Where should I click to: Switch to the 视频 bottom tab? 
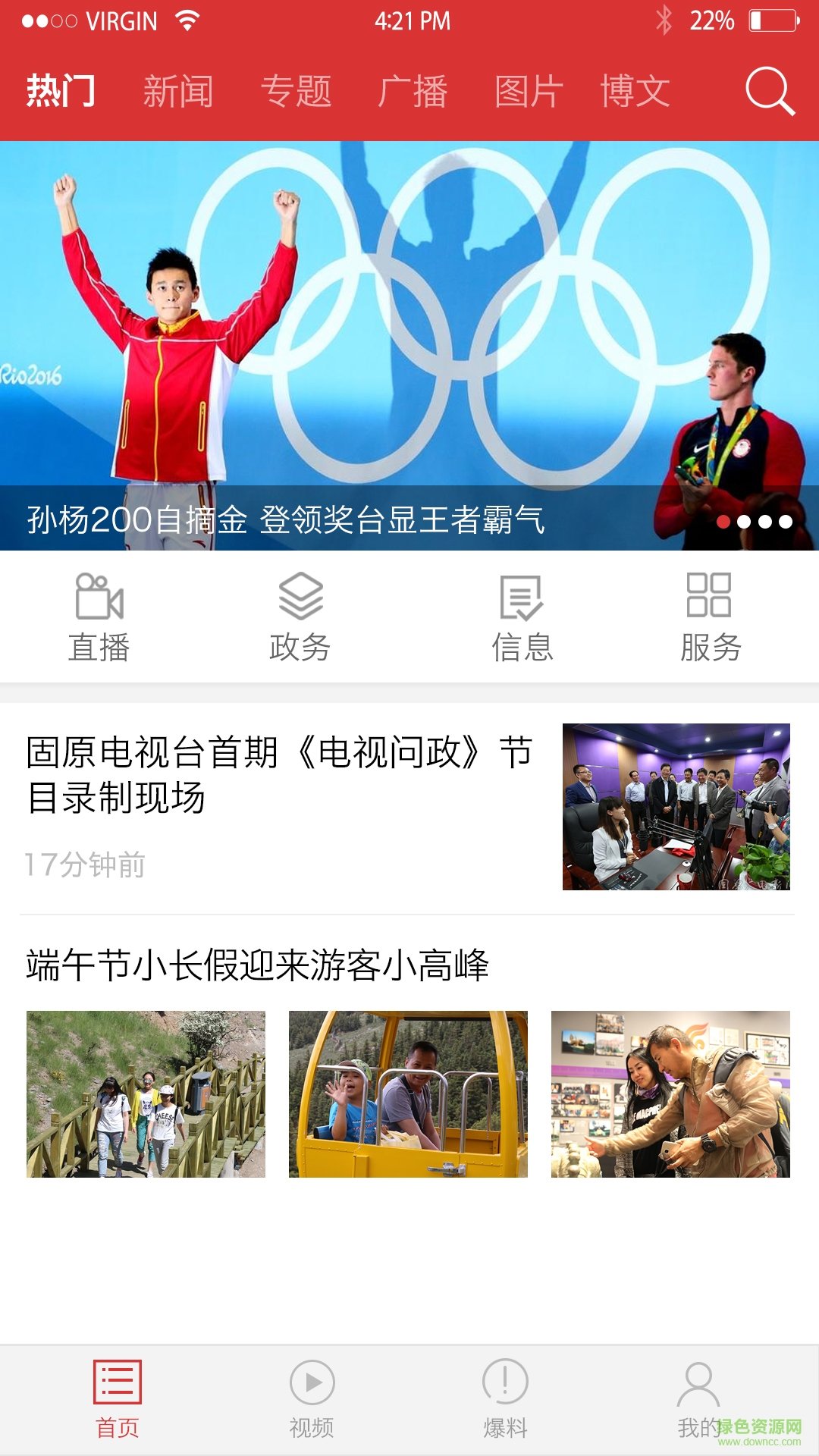(312, 1399)
